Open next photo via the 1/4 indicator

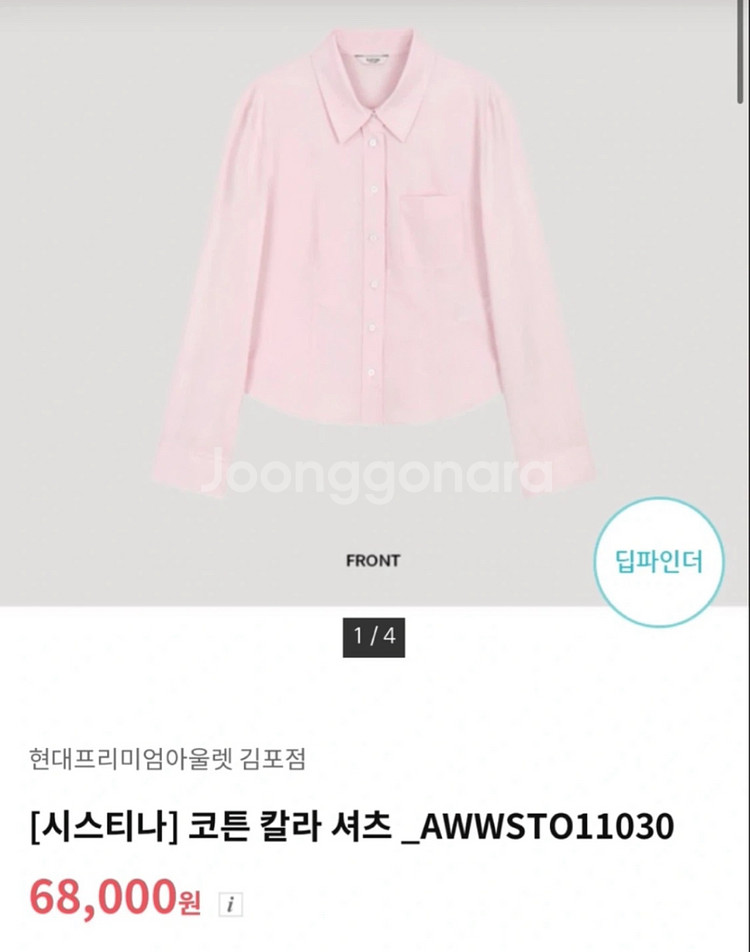tap(374, 635)
